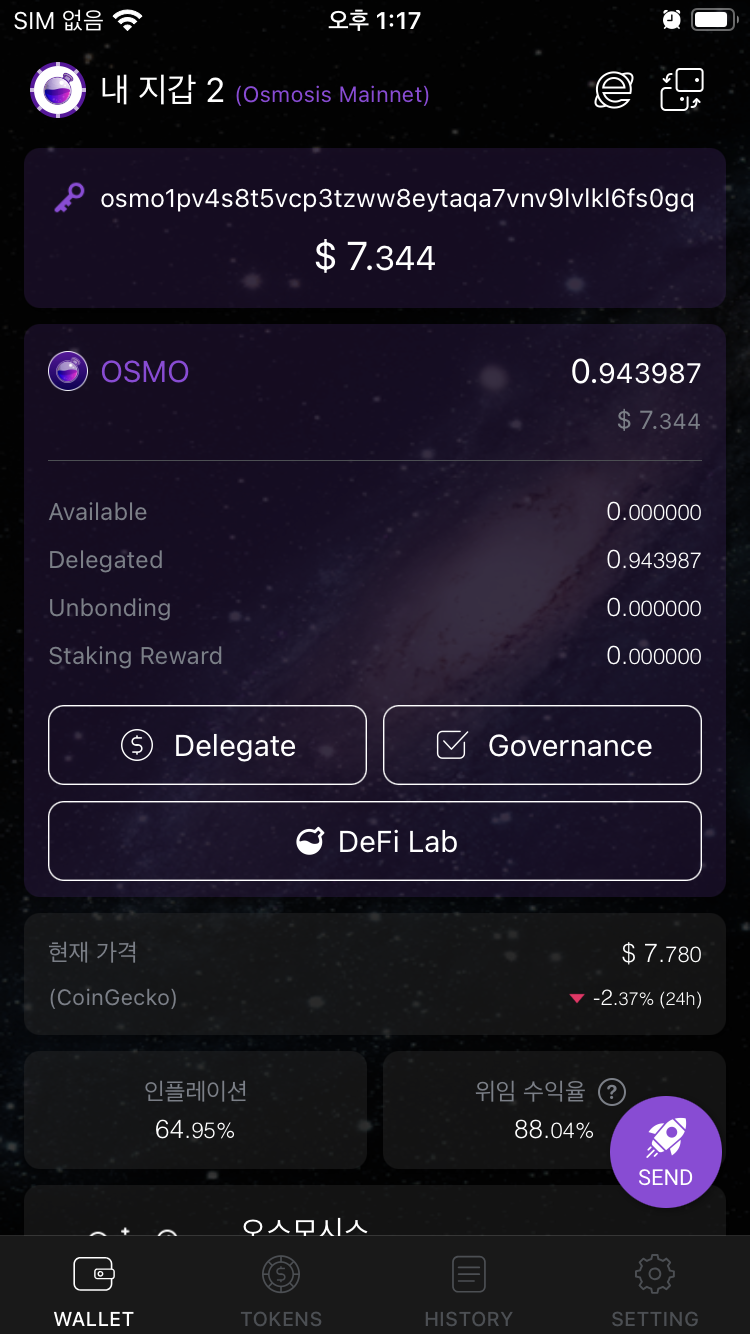Show help for 위임 수익율
Viewport: 750px width, 1334px height.
coord(612,1092)
